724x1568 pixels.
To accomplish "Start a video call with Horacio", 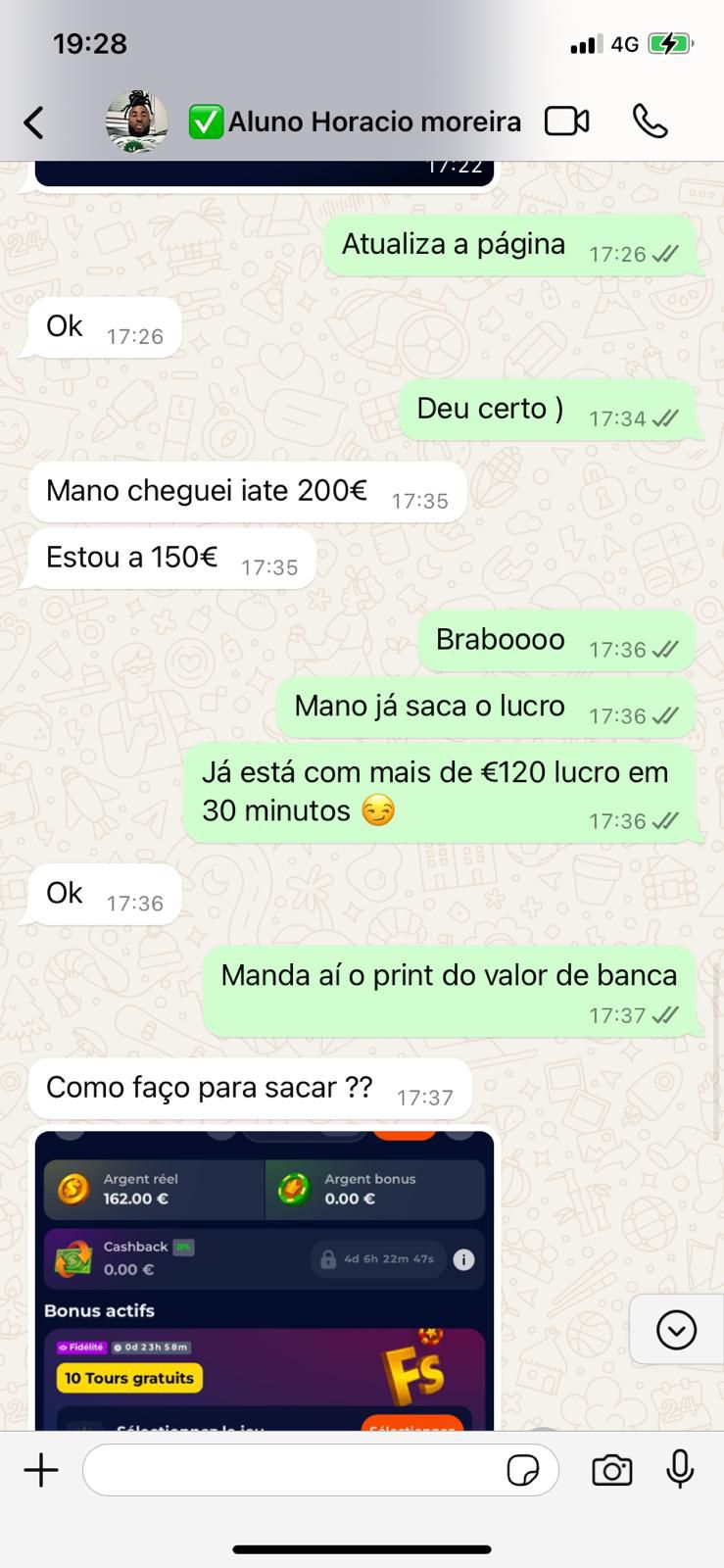I will coord(566,121).
